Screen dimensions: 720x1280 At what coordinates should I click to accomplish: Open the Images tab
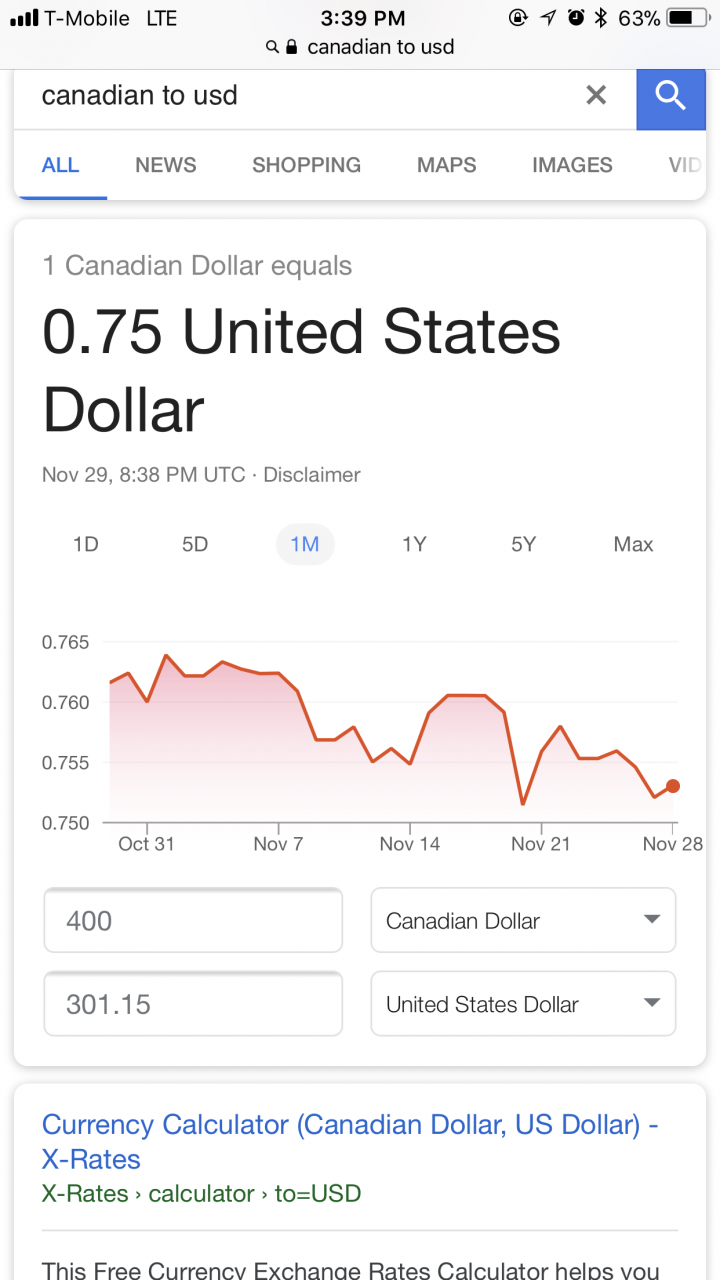(x=572, y=165)
